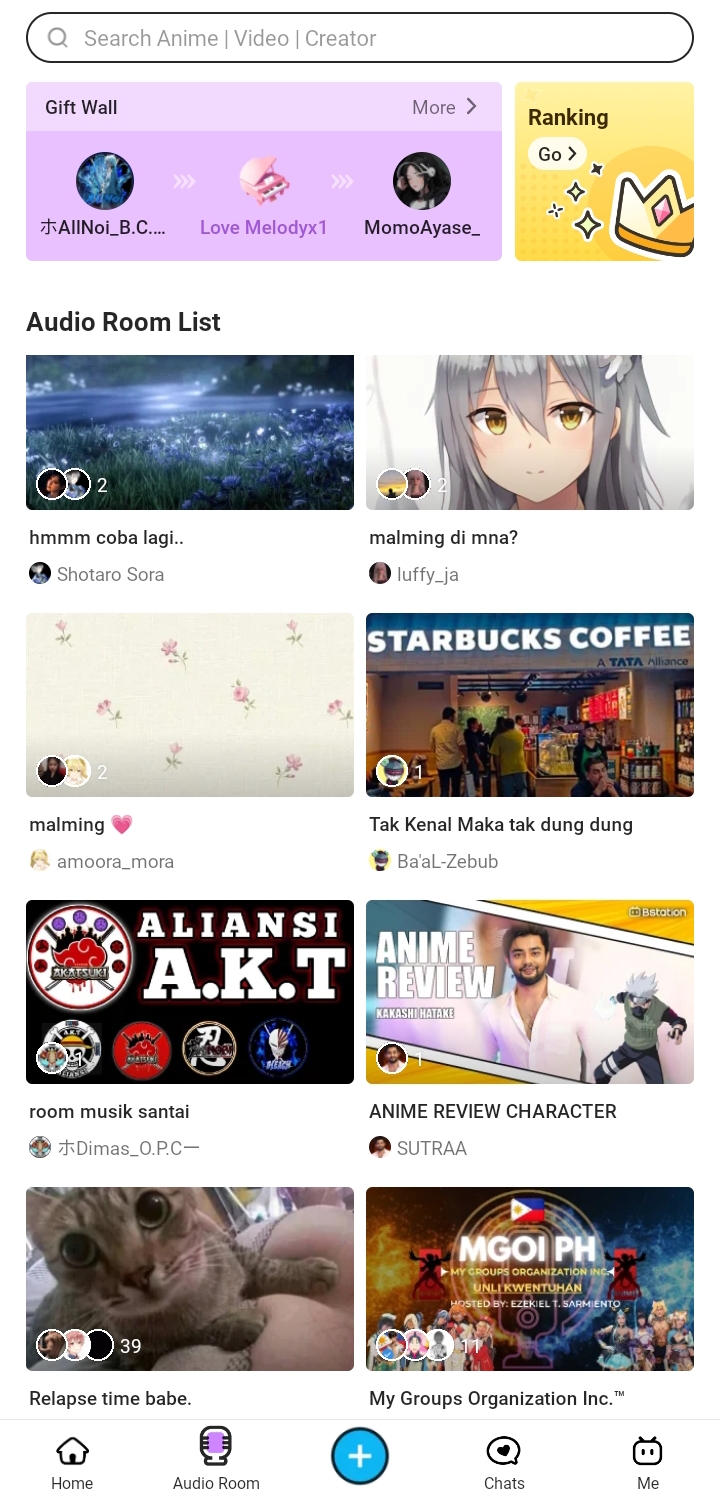This screenshot has width=720, height=1497.
Task: Join the "hmmm coba lagi.." audio room
Action: tap(190, 432)
